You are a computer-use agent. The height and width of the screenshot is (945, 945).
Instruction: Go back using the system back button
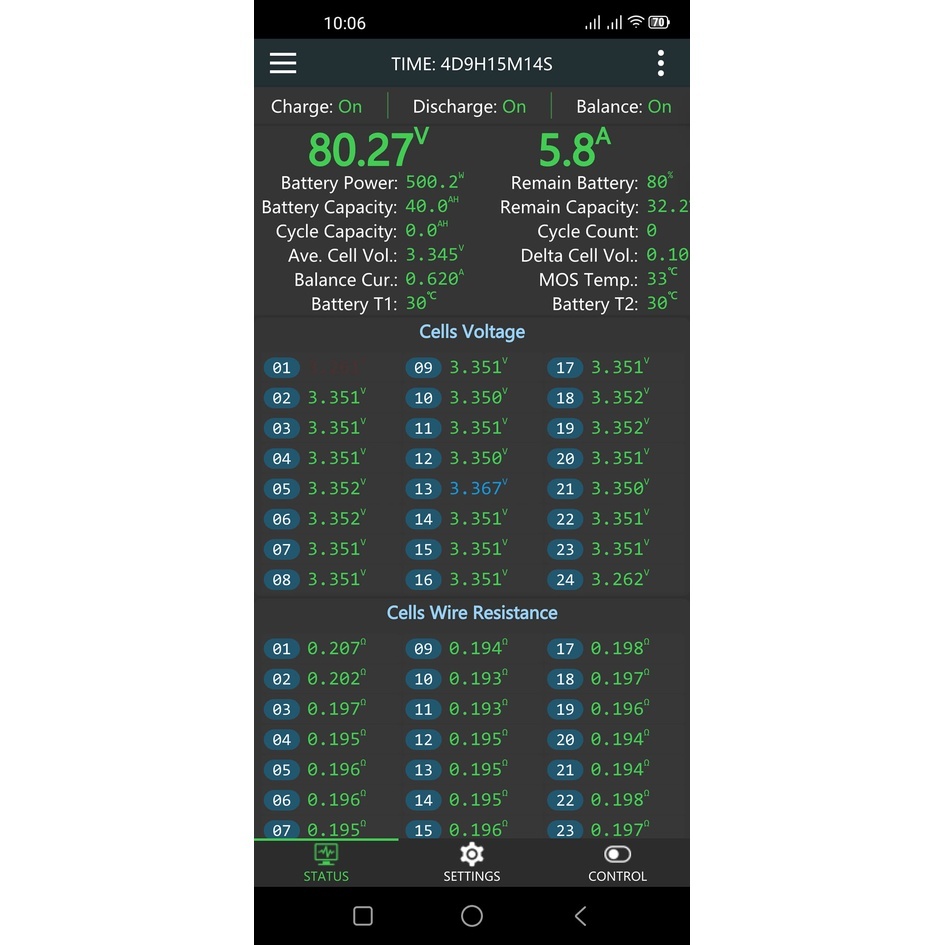[580, 916]
